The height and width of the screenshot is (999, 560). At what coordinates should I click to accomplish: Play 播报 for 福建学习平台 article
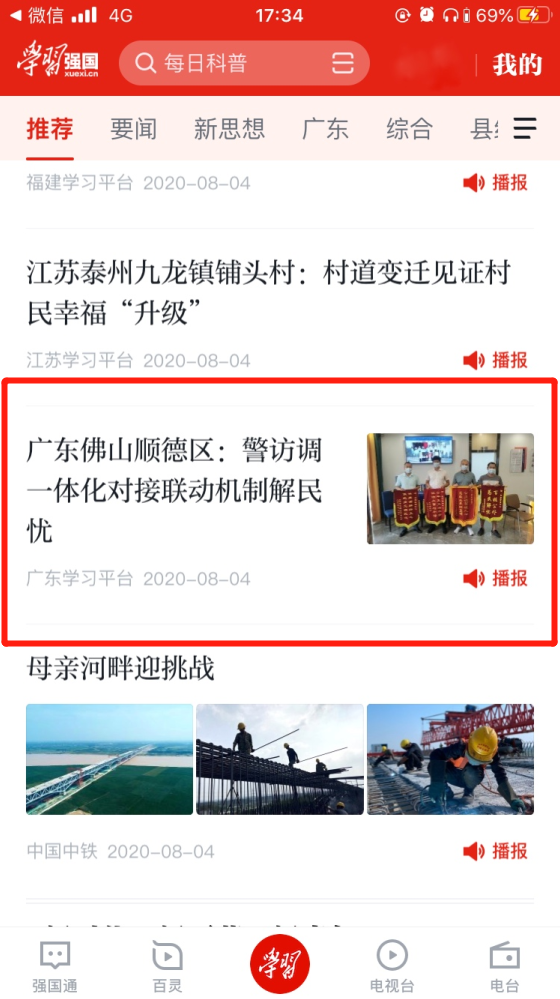[x=495, y=183]
